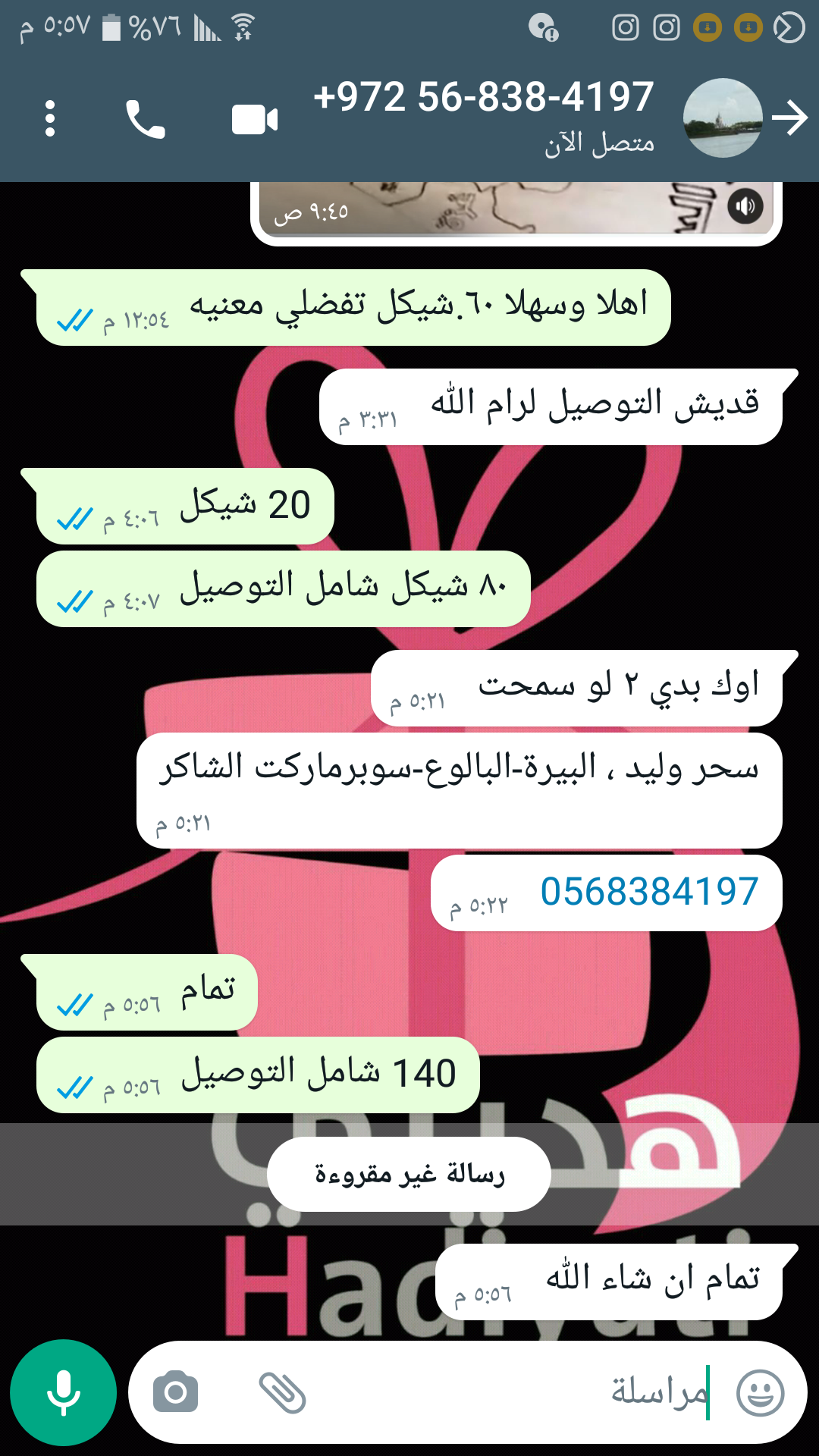Image resolution: width=819 pixels, height=1456 pixels.
Task: Record a voice message with the microphone
Action: [x=64, y=1392]
